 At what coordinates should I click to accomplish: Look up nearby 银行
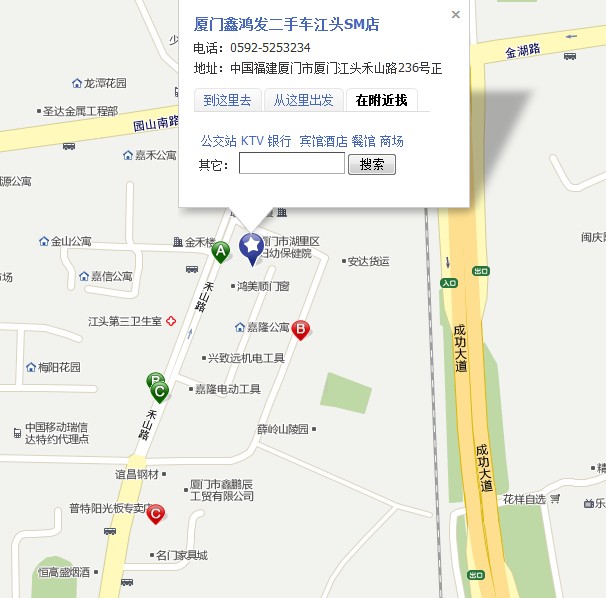pyautogui.click(x=279, y=141)
